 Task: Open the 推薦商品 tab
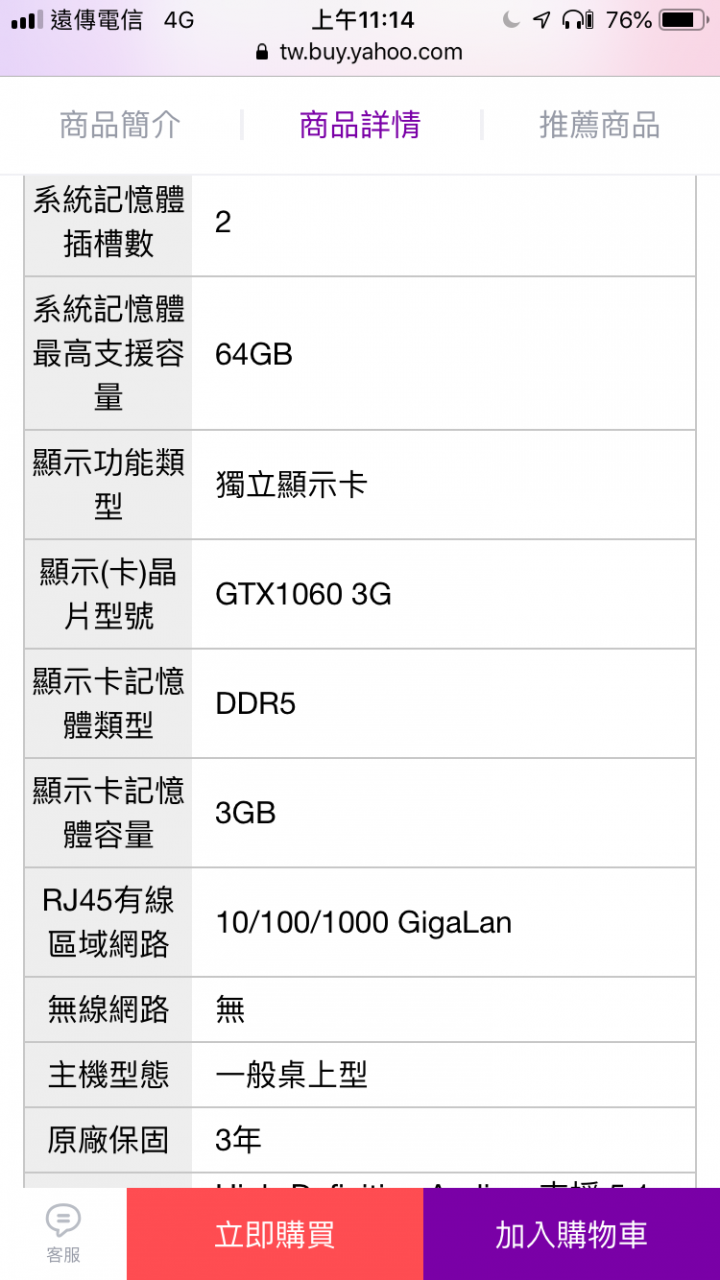pos(599,125)
